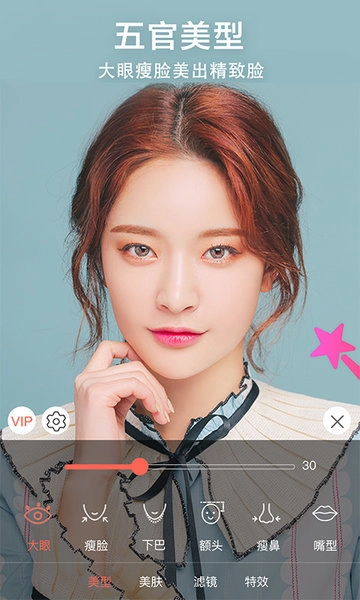360x600 pixels.
Task: Pick the 瘦鼻 slim nose tool
Action: tap(267, 527)
